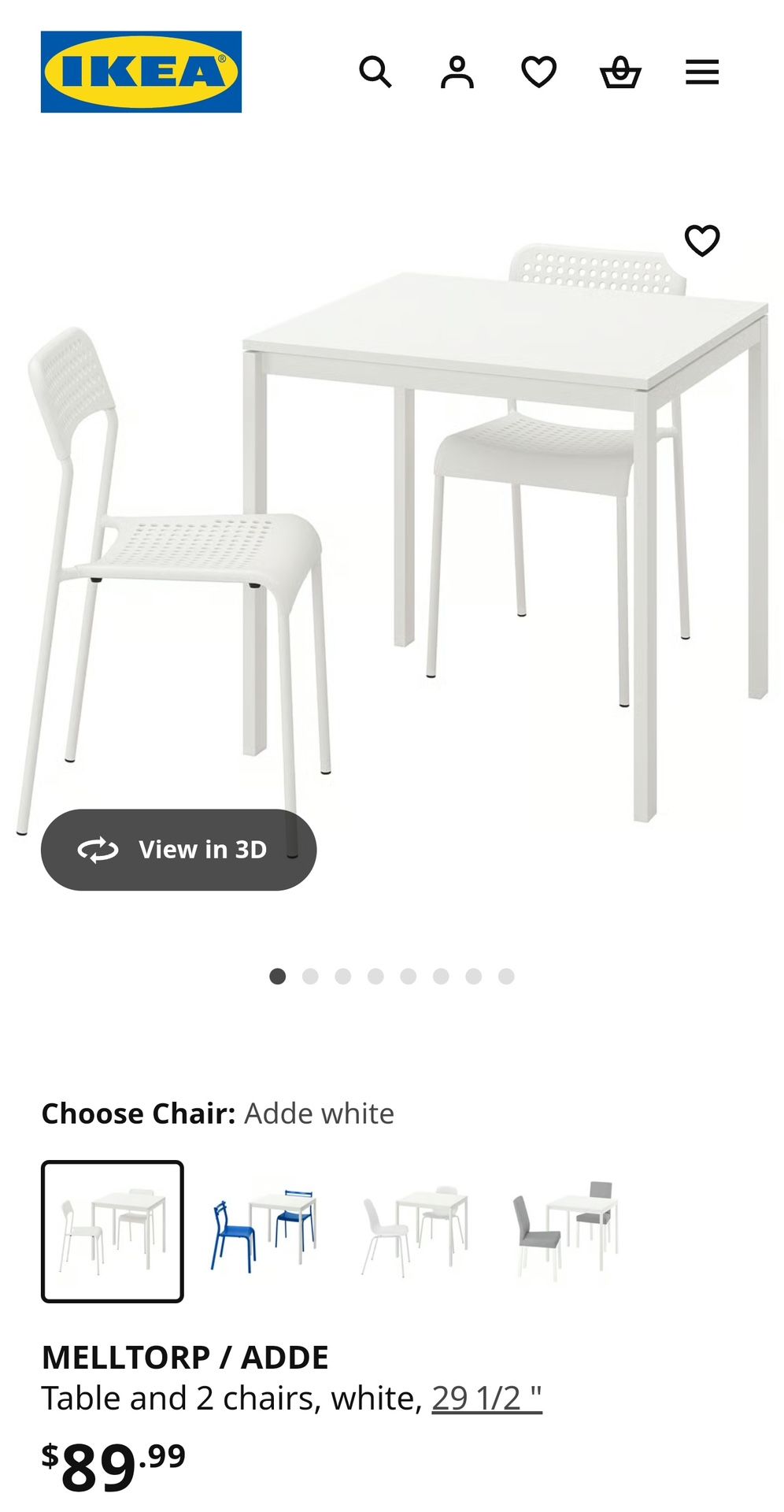
Task: Go to the IKEA home page
Action: pos(141,72)
